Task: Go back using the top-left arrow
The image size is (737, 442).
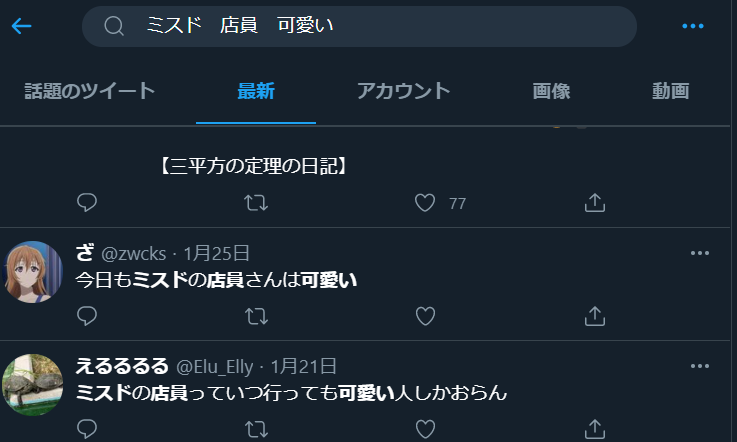Action: pos(22,26)
